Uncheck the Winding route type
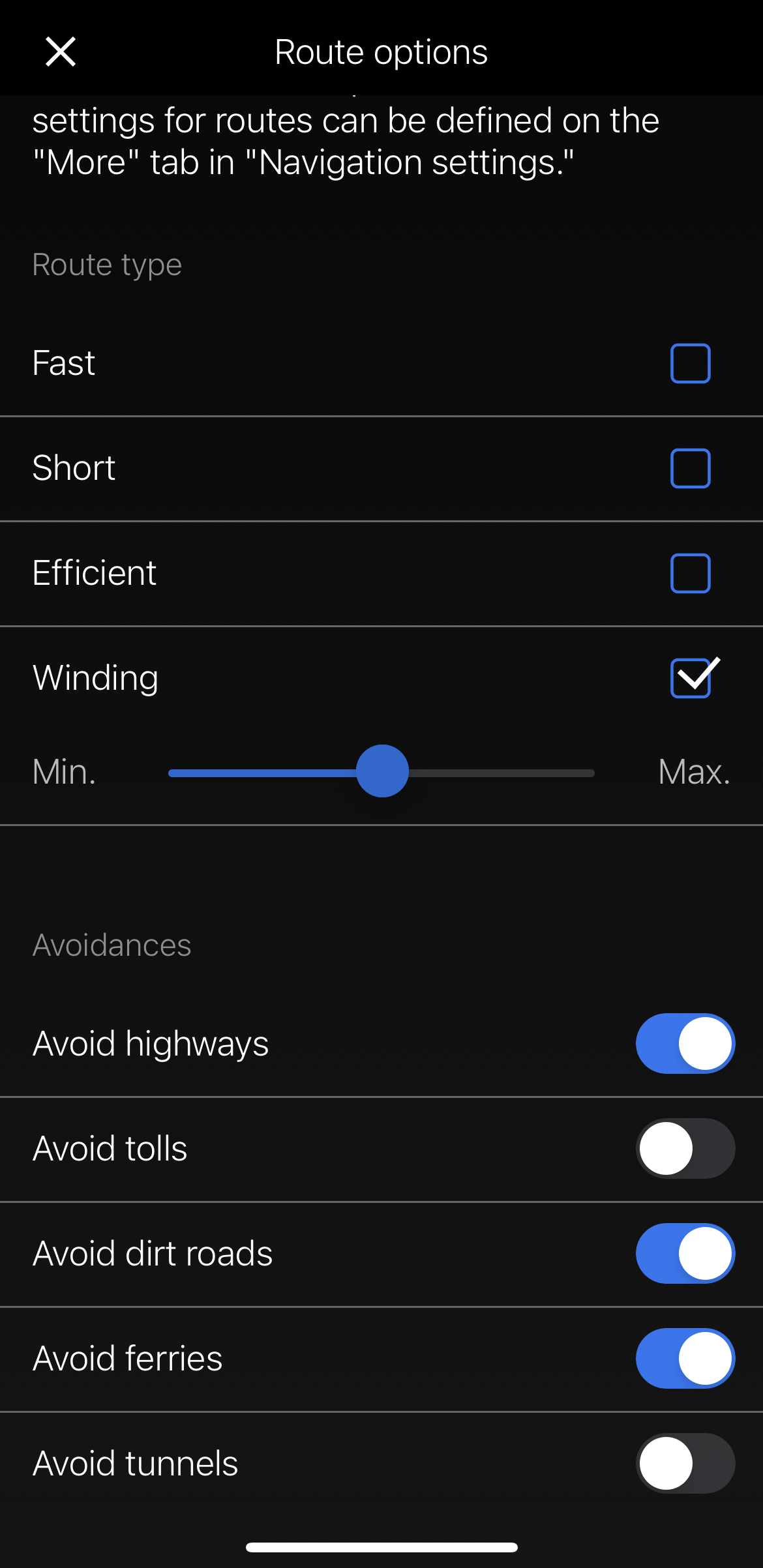This screenshot has height=1568, width=763. (690, 678)
